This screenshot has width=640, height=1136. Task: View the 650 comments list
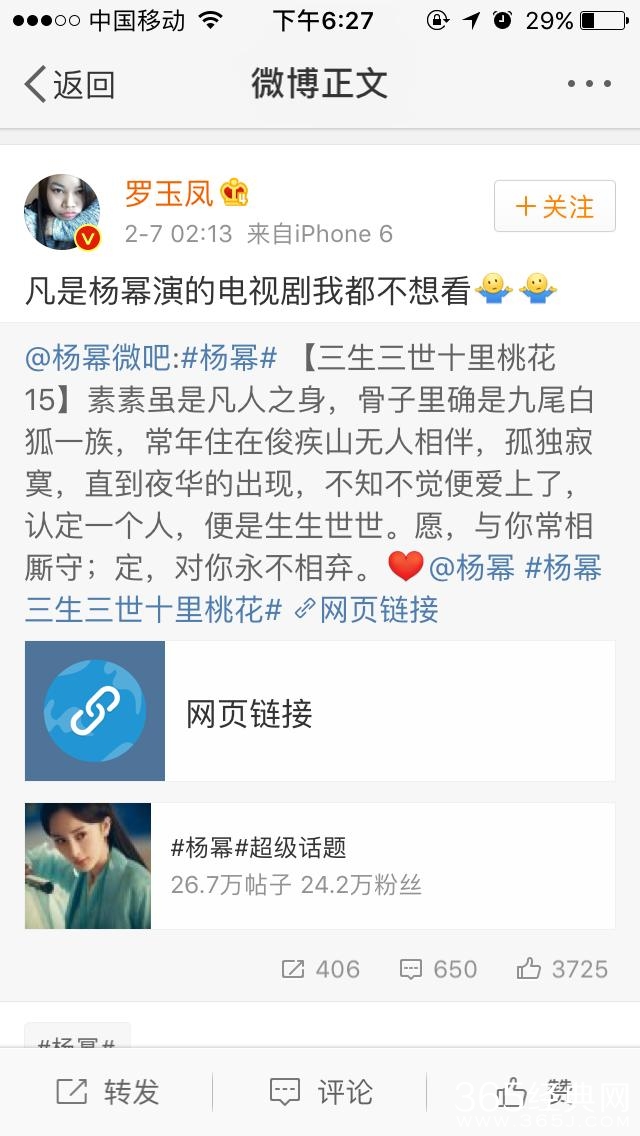tap(438, 968)
